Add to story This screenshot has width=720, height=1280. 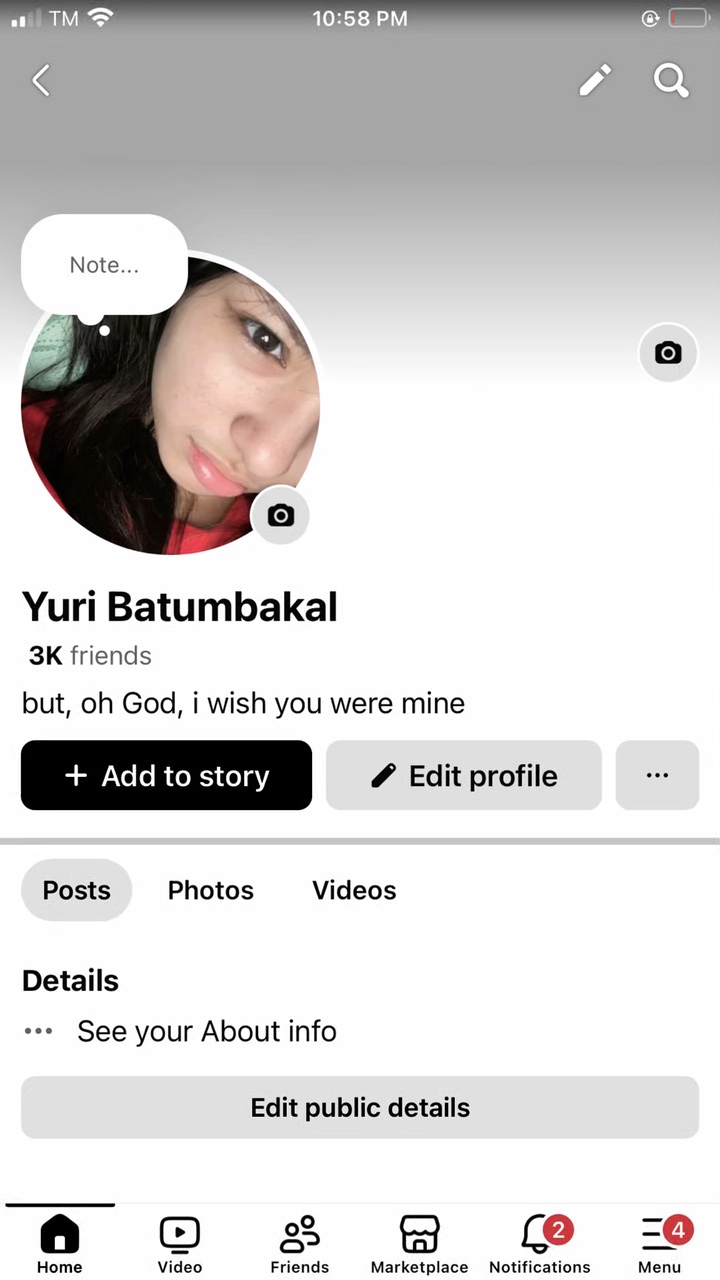coord(166,776)
